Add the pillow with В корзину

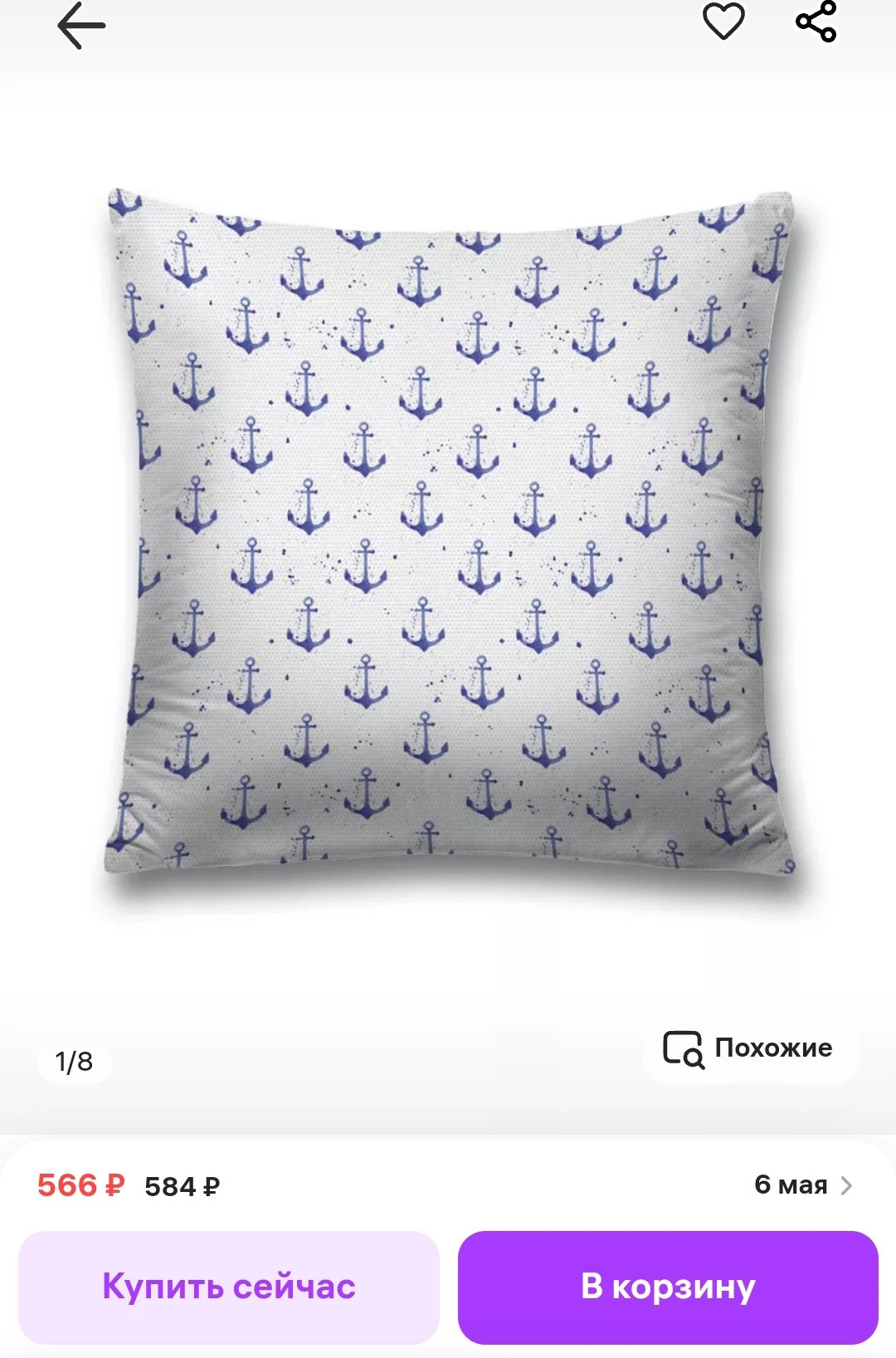pos(668,1287)
